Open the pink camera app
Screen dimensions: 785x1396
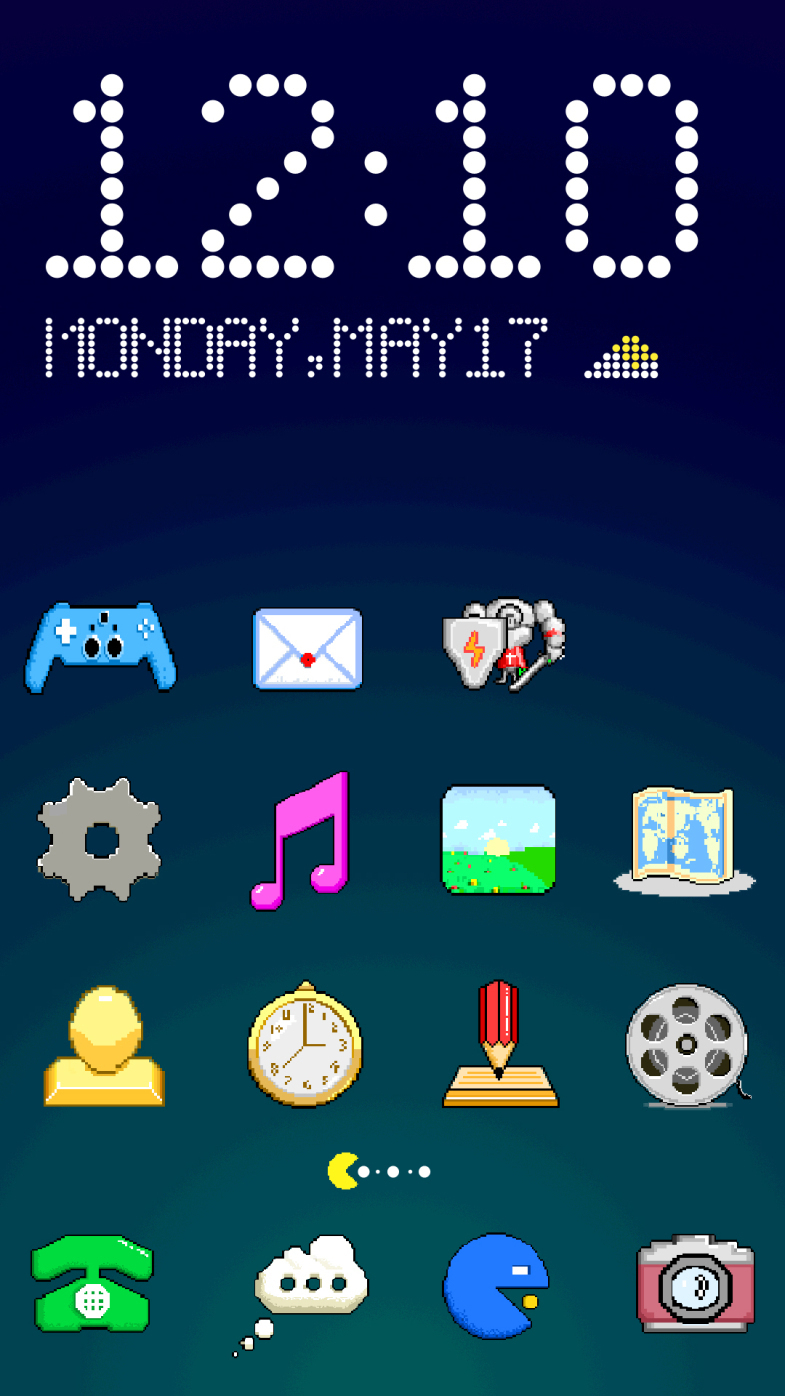(695, 1284)
